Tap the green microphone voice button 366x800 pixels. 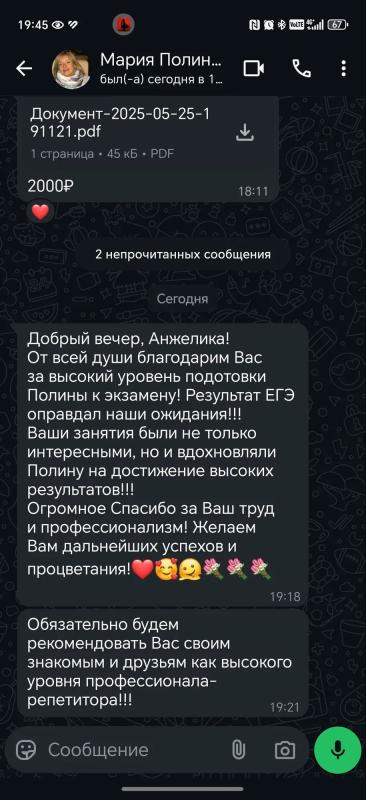pos(337,749)
